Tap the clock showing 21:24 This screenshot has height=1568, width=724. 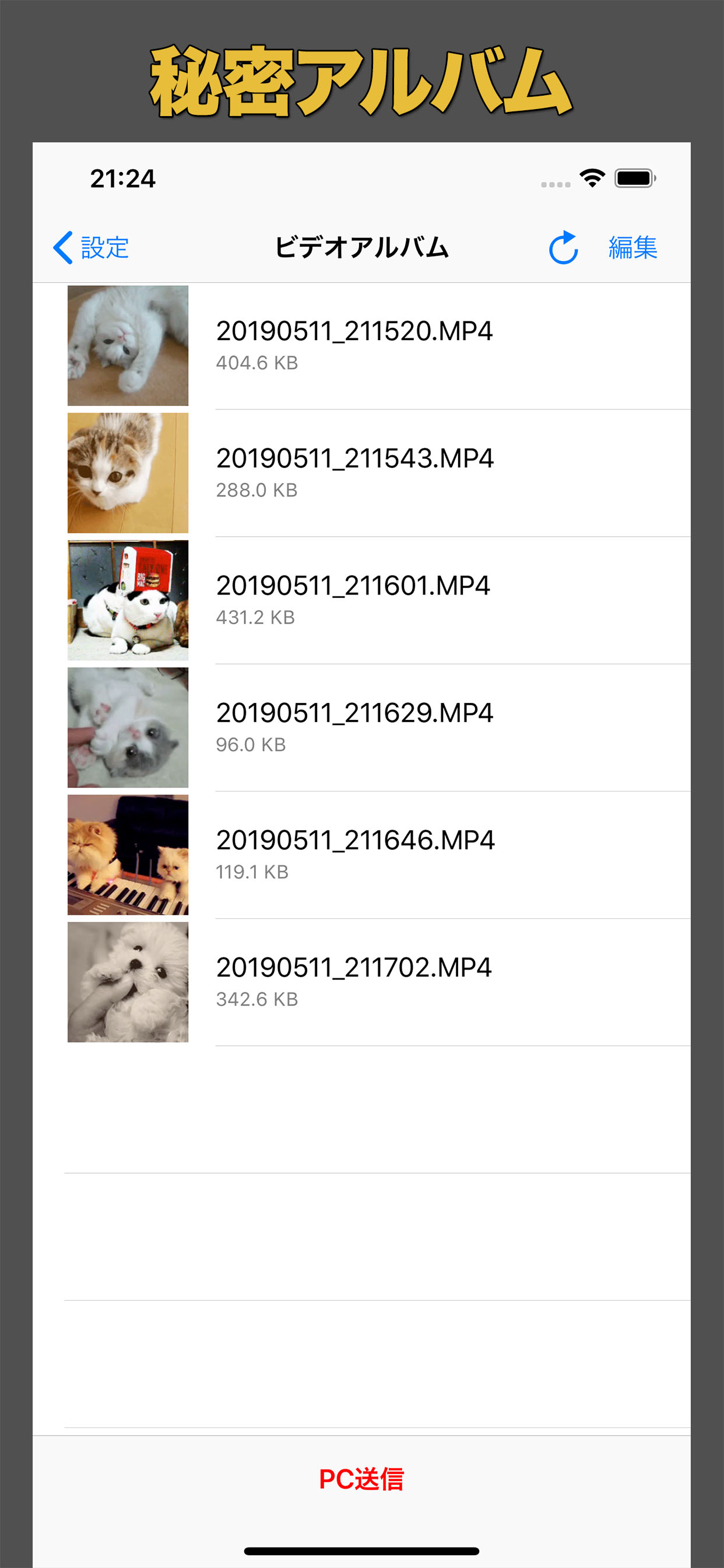[122, 178]
